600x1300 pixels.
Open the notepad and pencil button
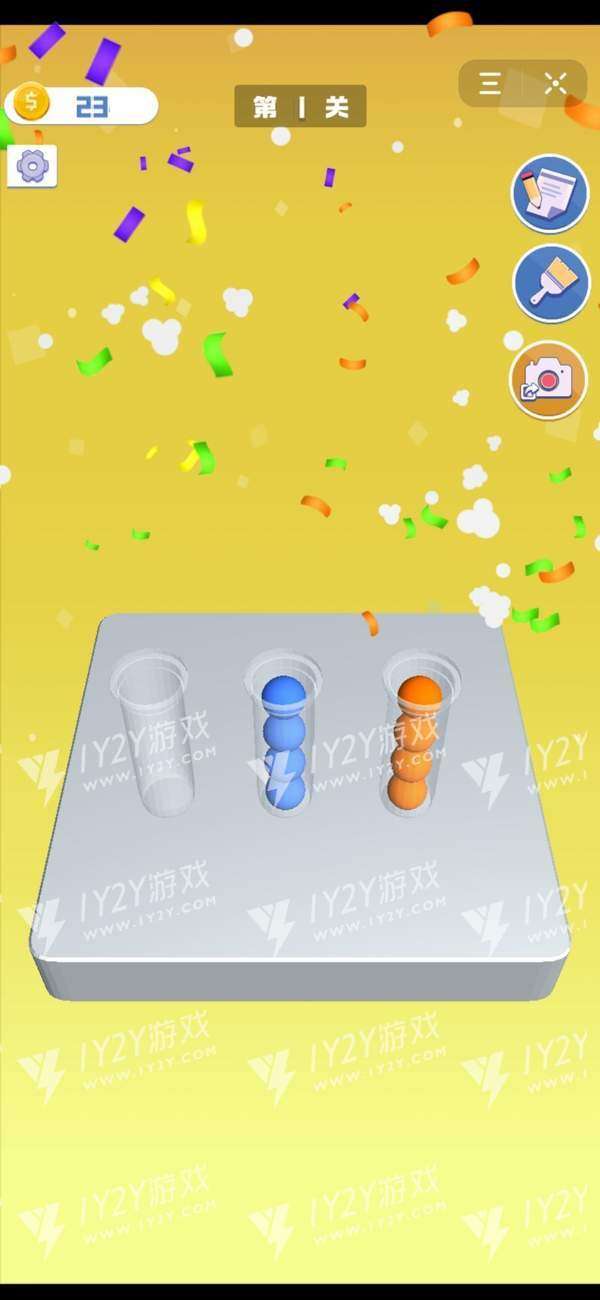[550, 193]
